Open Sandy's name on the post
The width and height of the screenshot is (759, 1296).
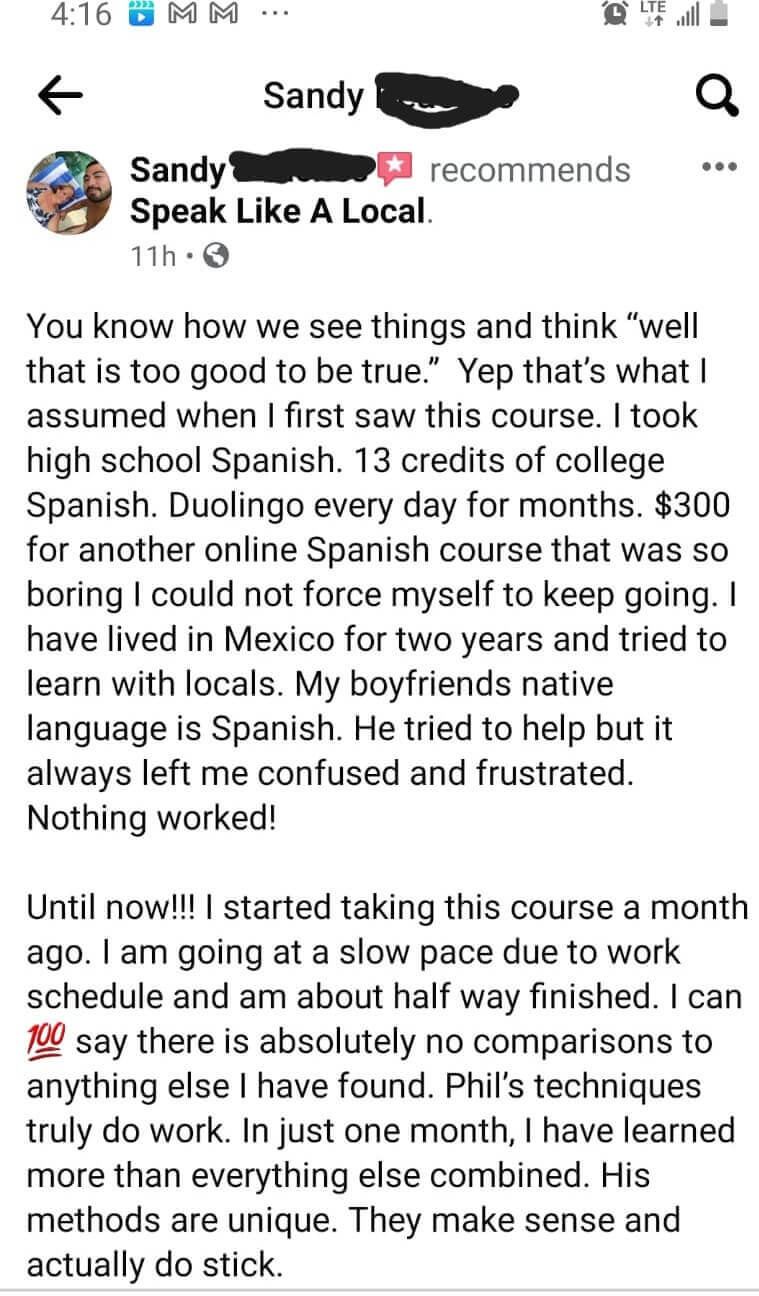tap(178, 170)
